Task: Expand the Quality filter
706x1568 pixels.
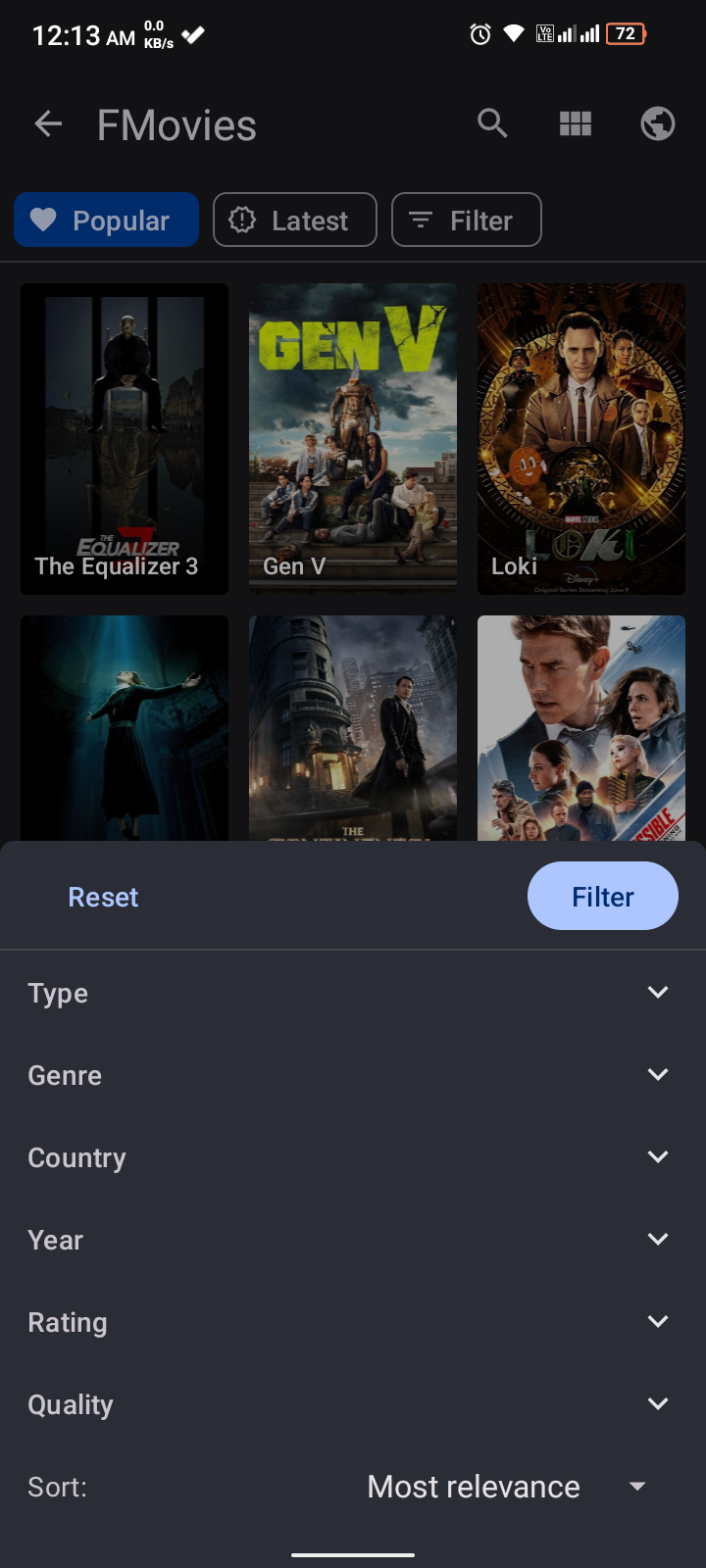Action: coord(353,1404)
